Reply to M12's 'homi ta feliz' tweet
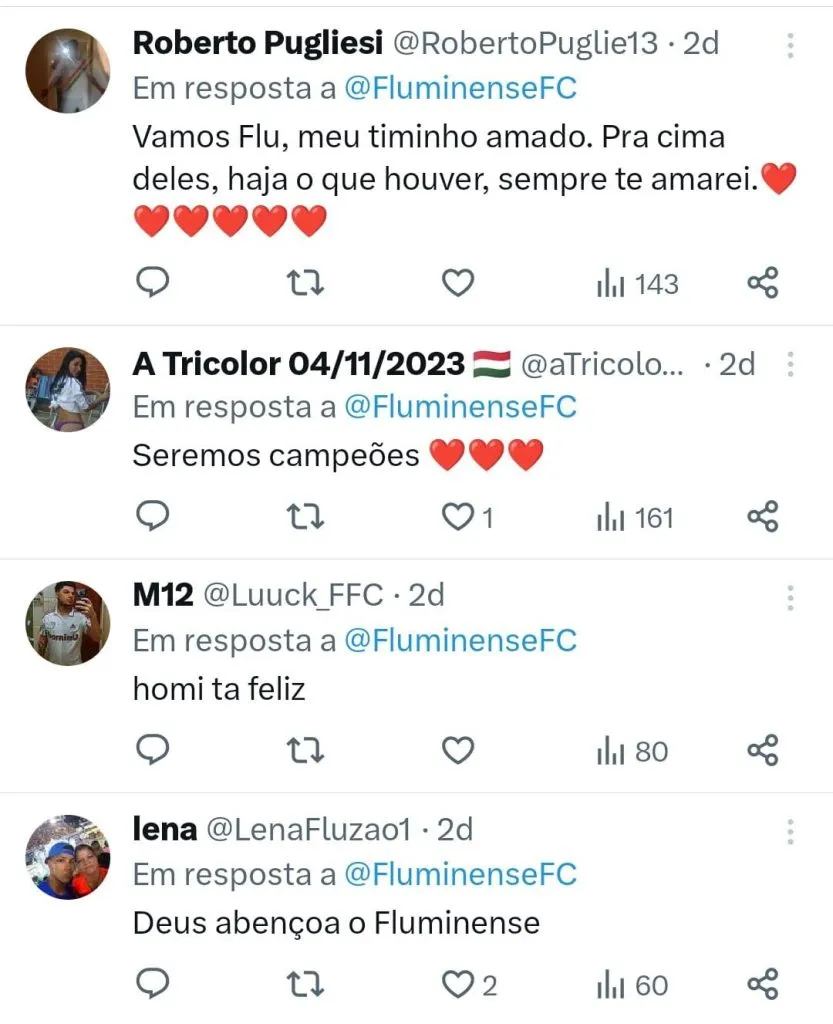Image resolution: width=833 pixels, height=1024 pixels. 152,751
